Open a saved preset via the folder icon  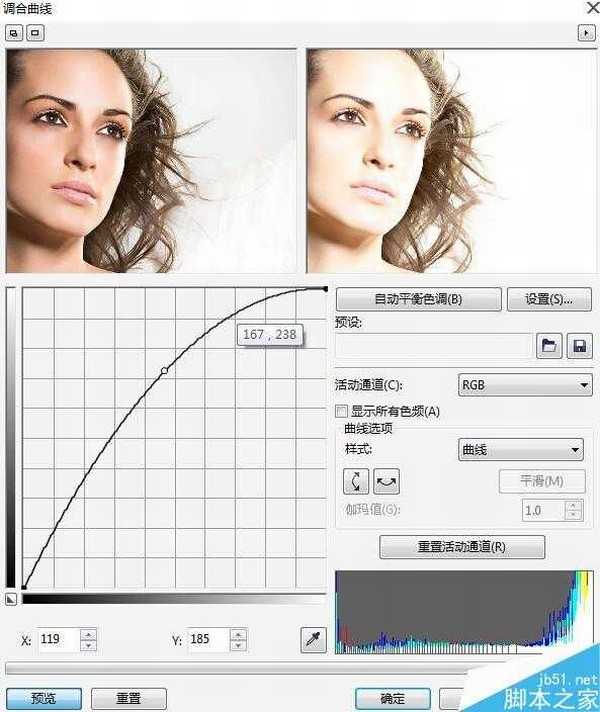(549, 346)
